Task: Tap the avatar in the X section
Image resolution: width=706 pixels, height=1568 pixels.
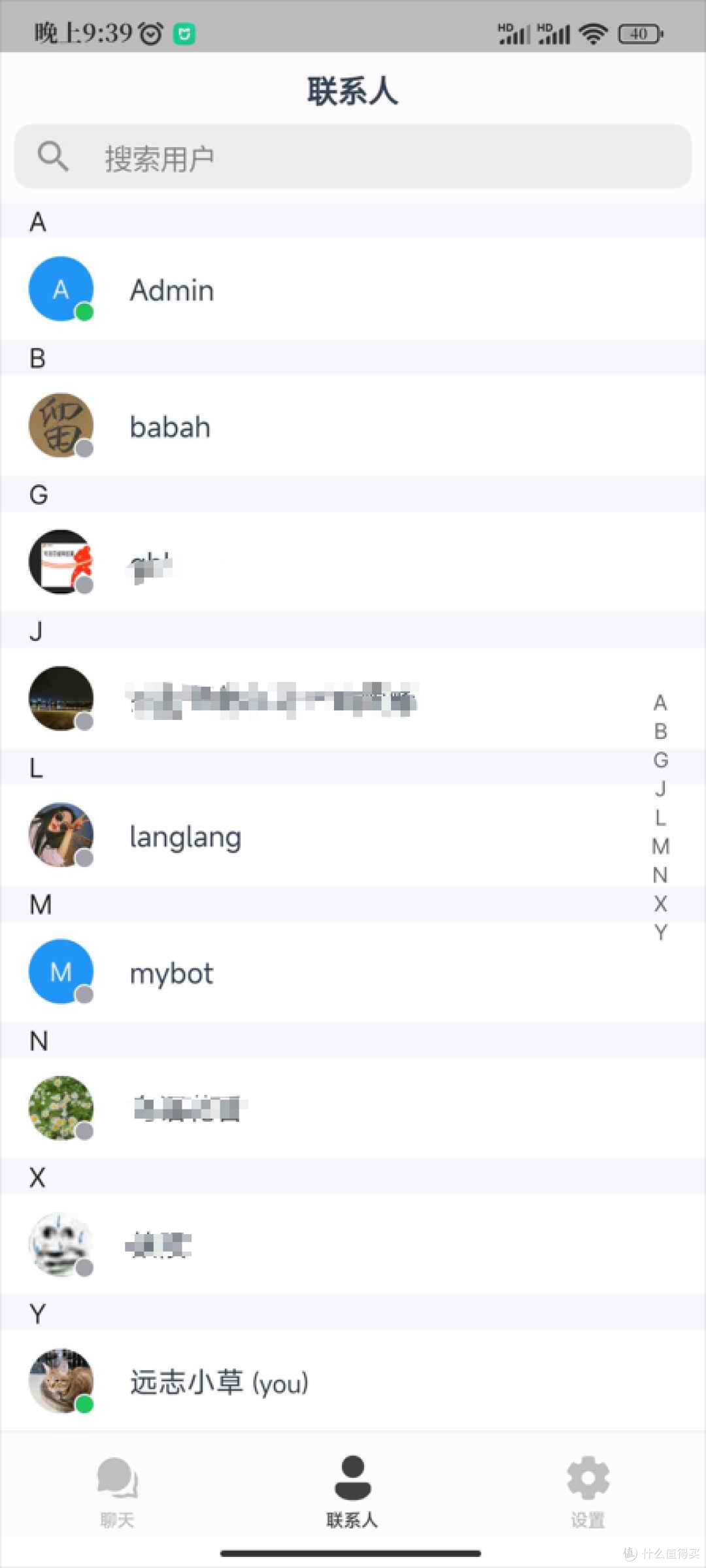Action: pyautogui.click(x=61, y=1245)
